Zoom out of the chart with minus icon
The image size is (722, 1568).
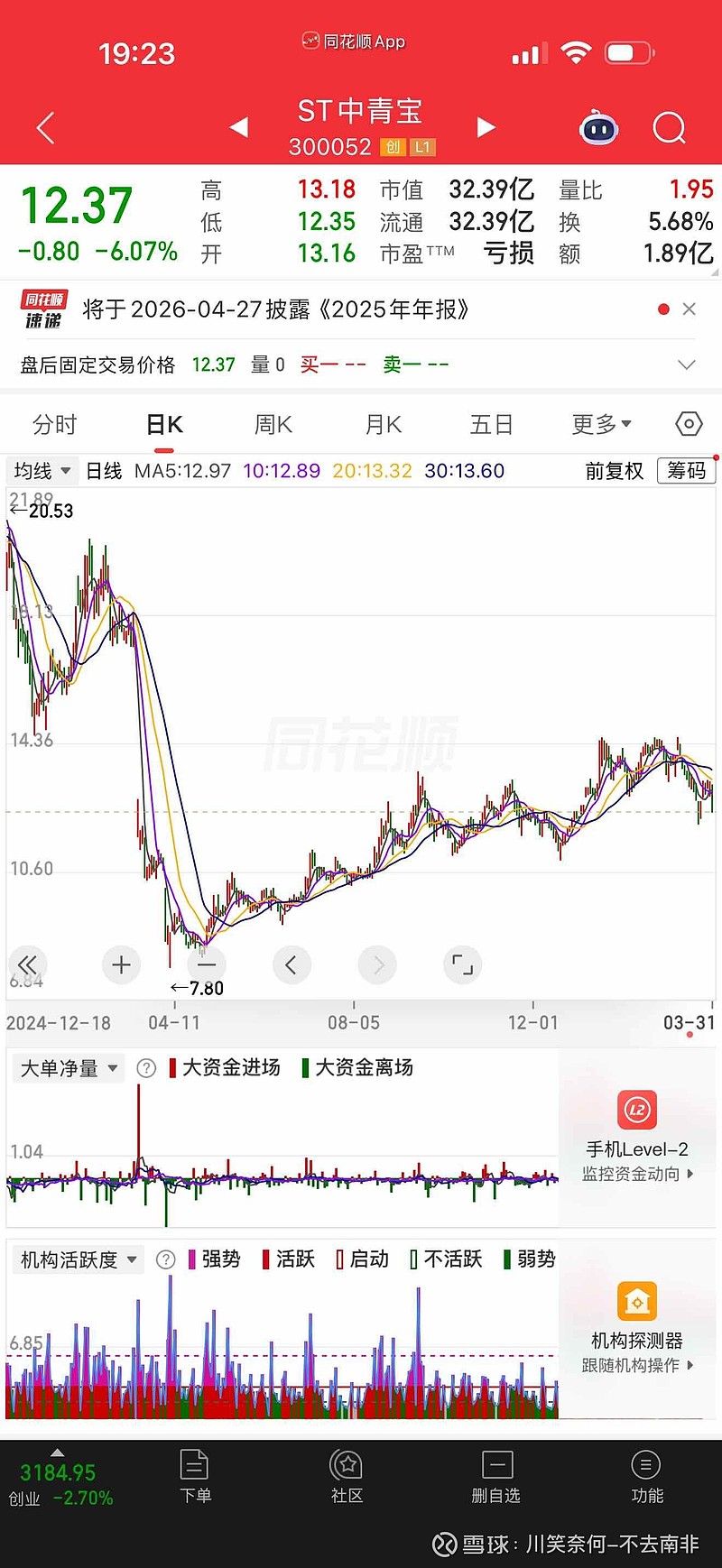(x=206, y=964)
